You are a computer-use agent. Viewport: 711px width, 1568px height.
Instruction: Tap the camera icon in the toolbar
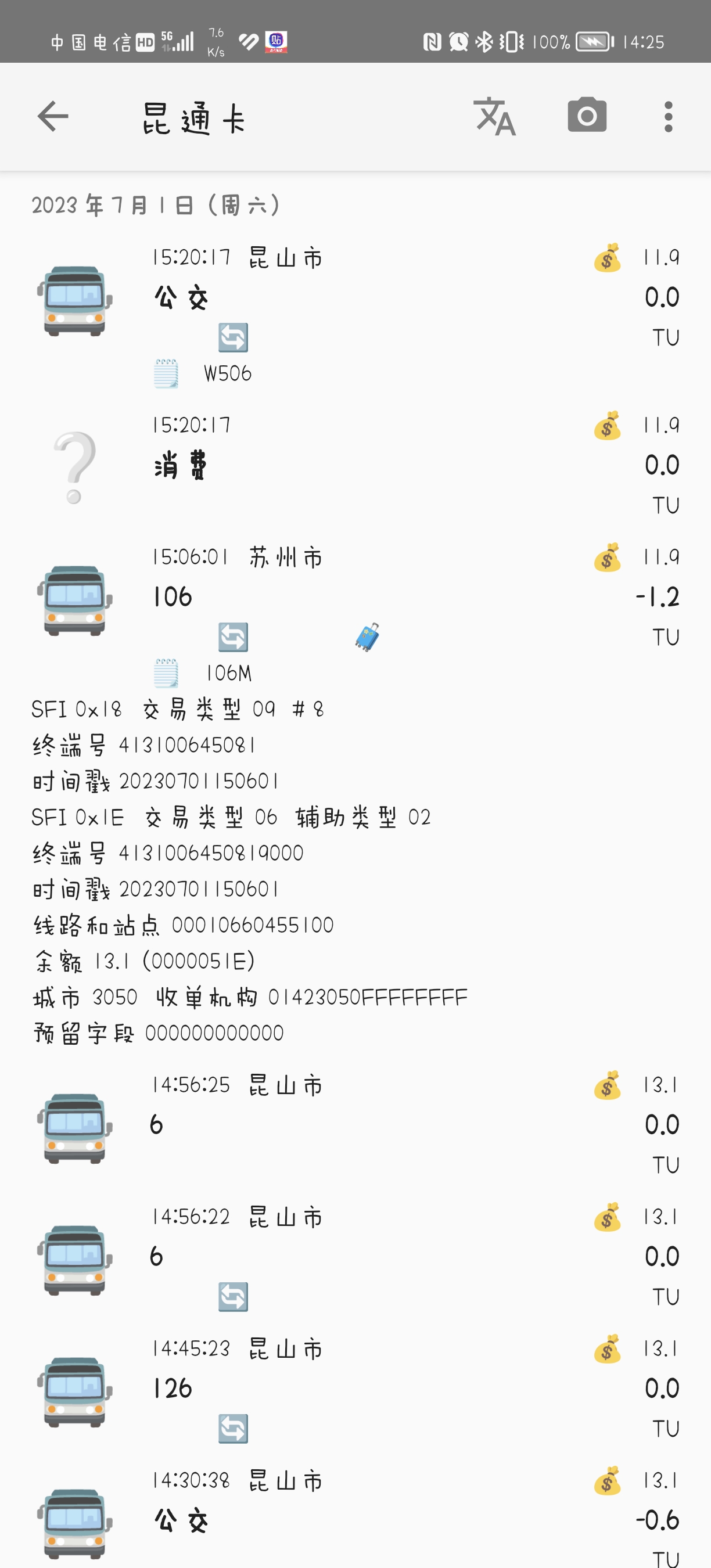tap(587, 116)
